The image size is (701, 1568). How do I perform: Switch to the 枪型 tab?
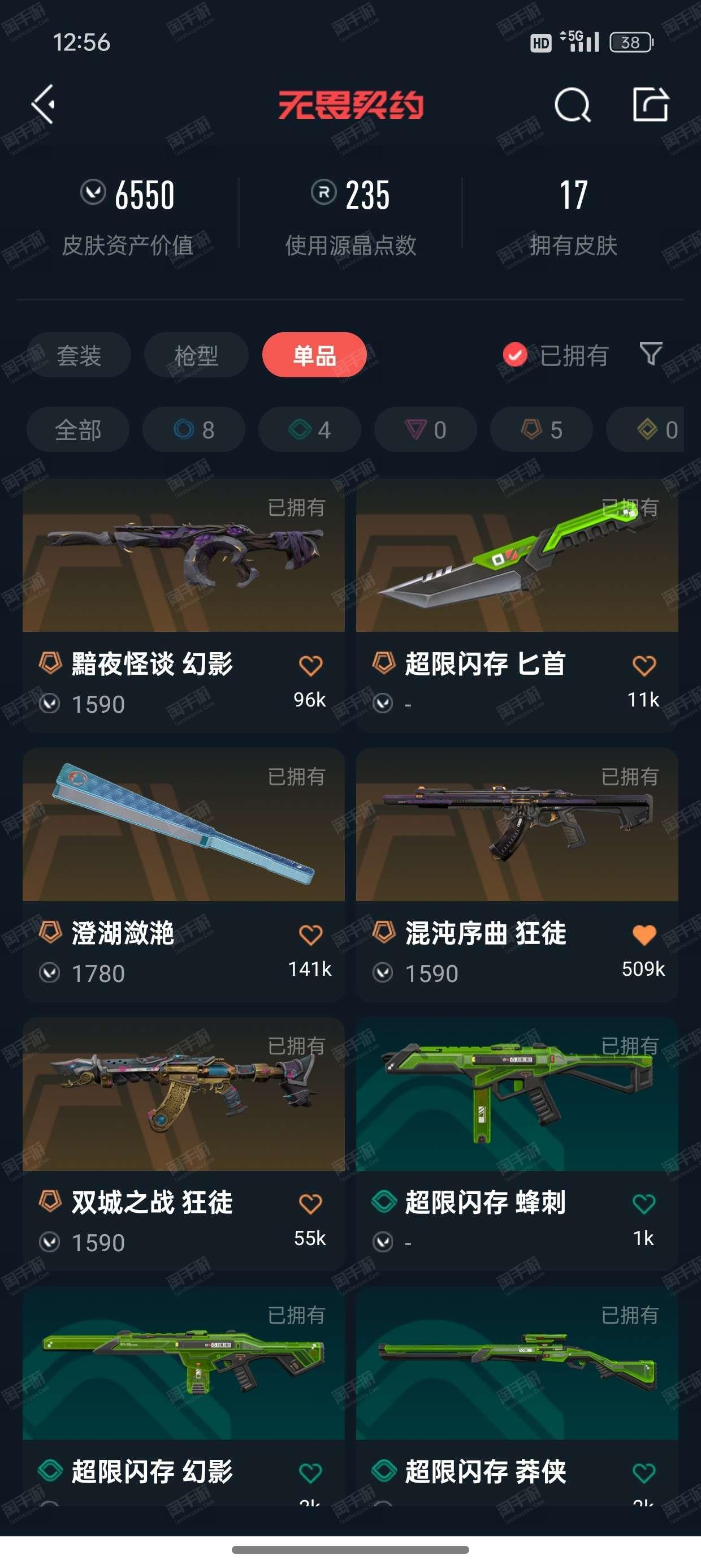[x=196, y=355]
